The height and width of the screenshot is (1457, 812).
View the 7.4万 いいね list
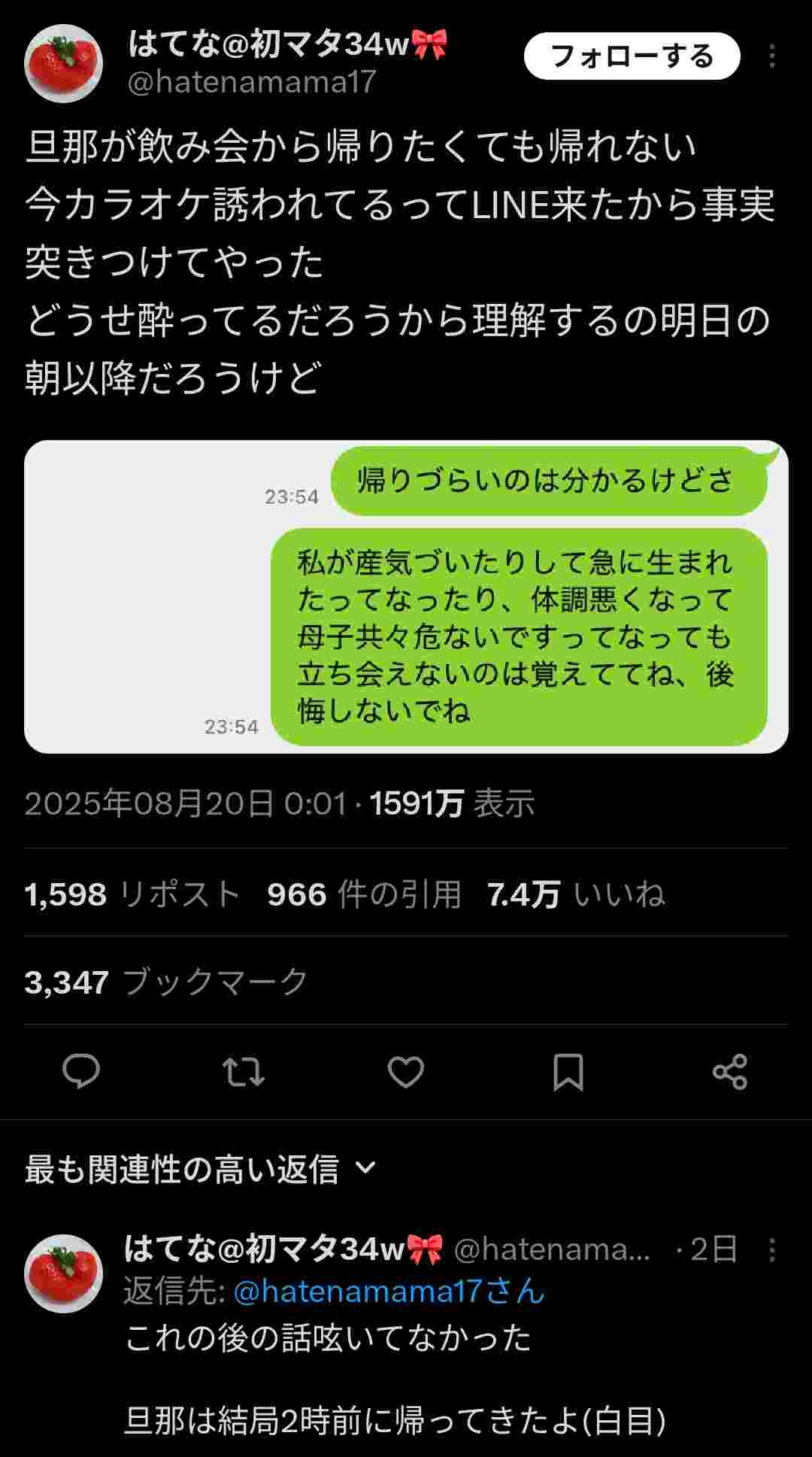576,894
